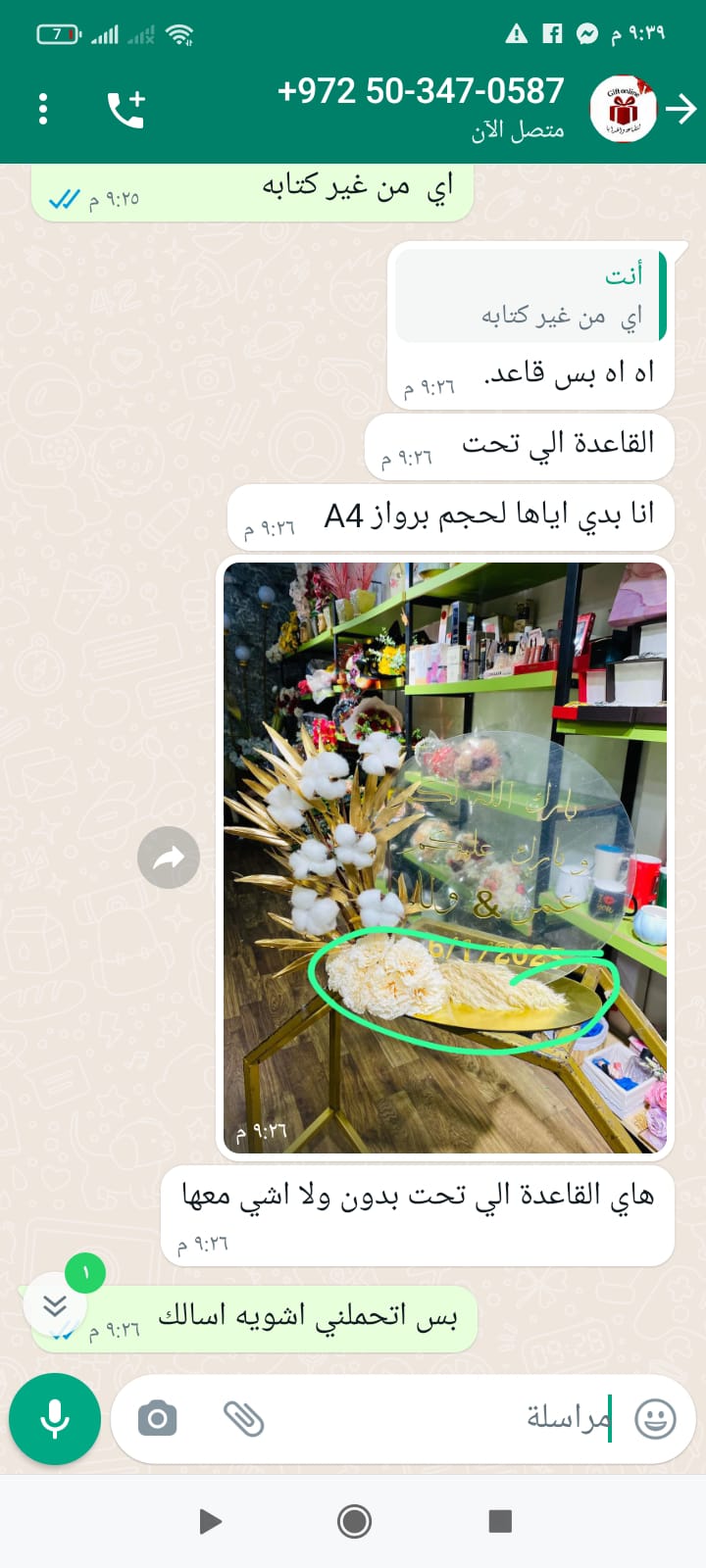Open the emoji picker

pyautogui.click(x=655, y=1418)
